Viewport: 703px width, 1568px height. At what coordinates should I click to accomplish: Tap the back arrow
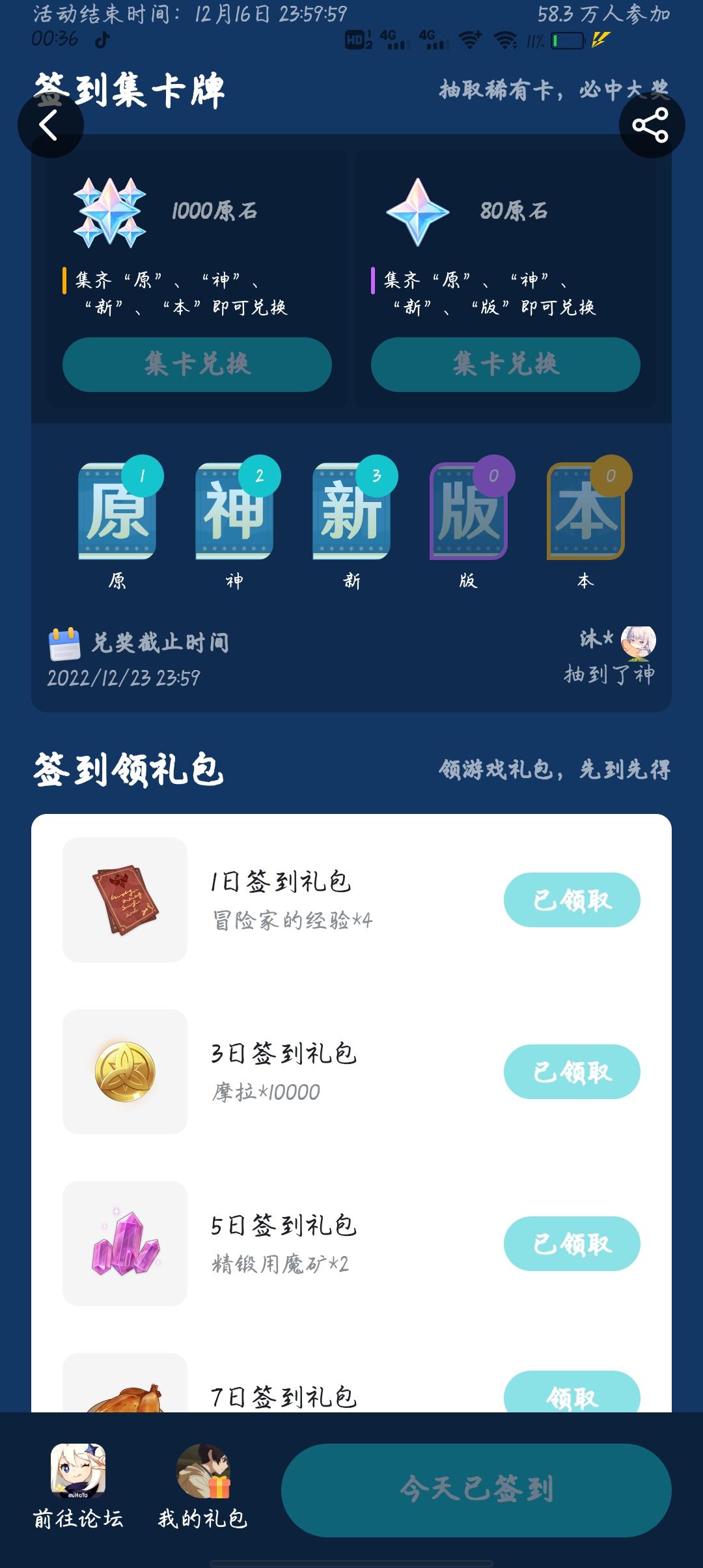point(49,125)
